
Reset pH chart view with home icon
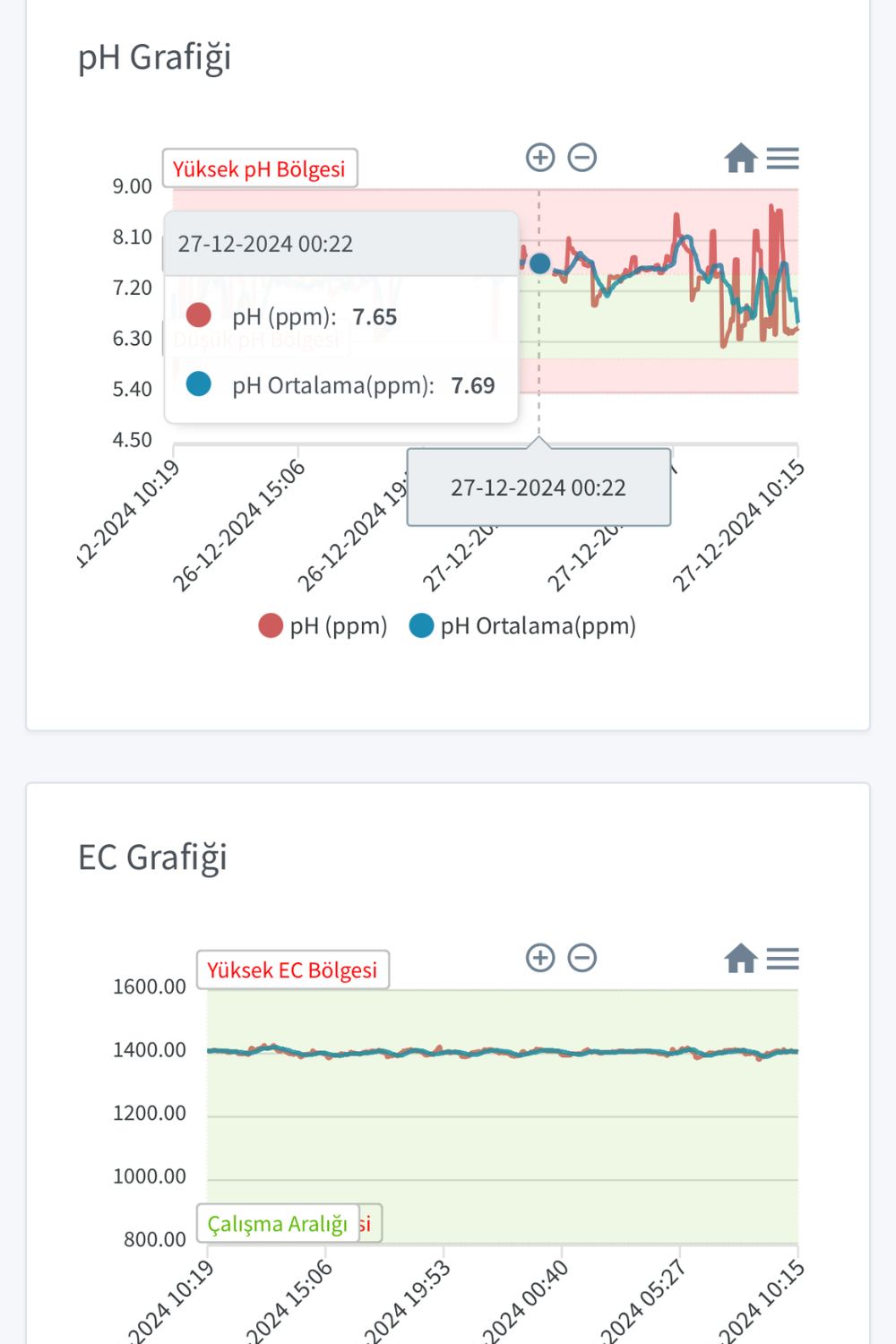(741, 158)
